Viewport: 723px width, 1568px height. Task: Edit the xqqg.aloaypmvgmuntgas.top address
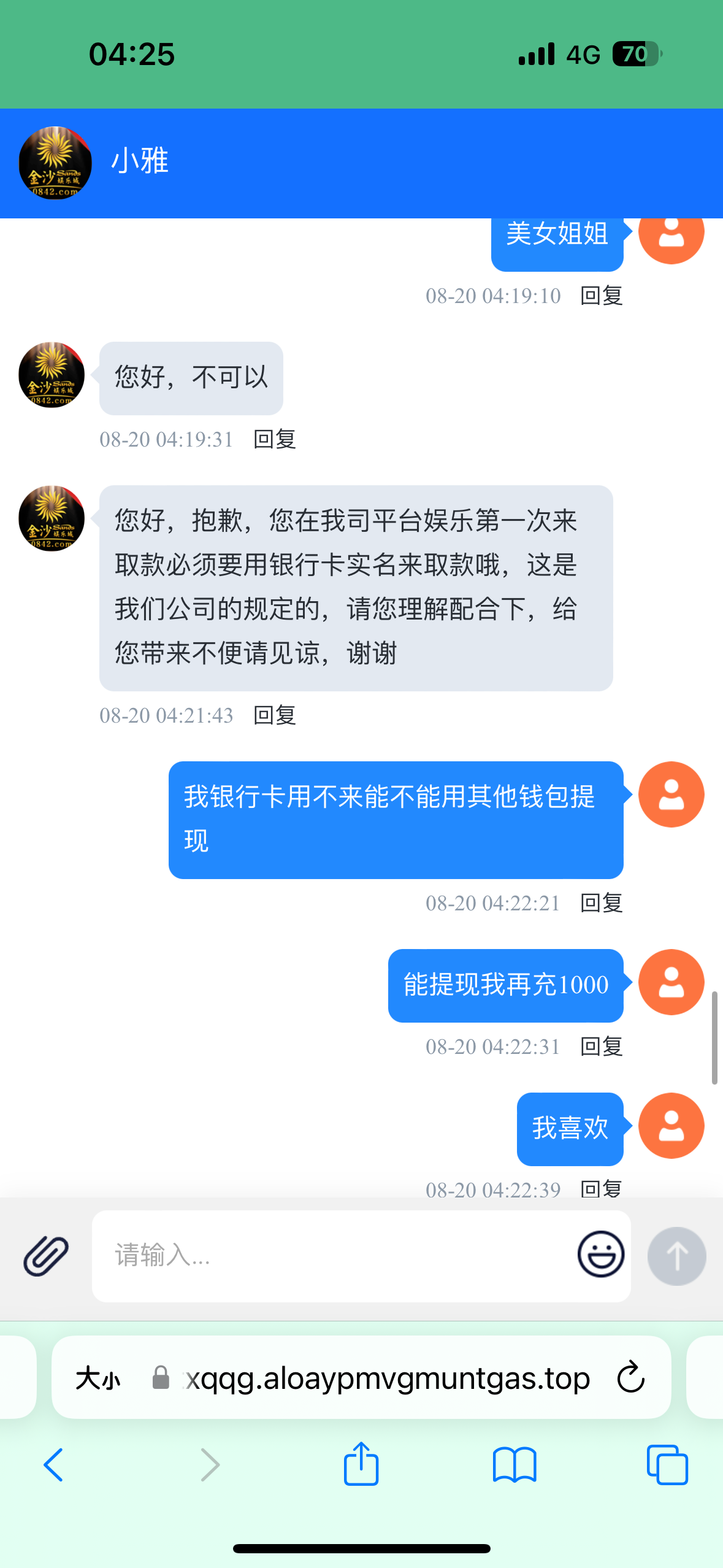tap(386, 1378)
